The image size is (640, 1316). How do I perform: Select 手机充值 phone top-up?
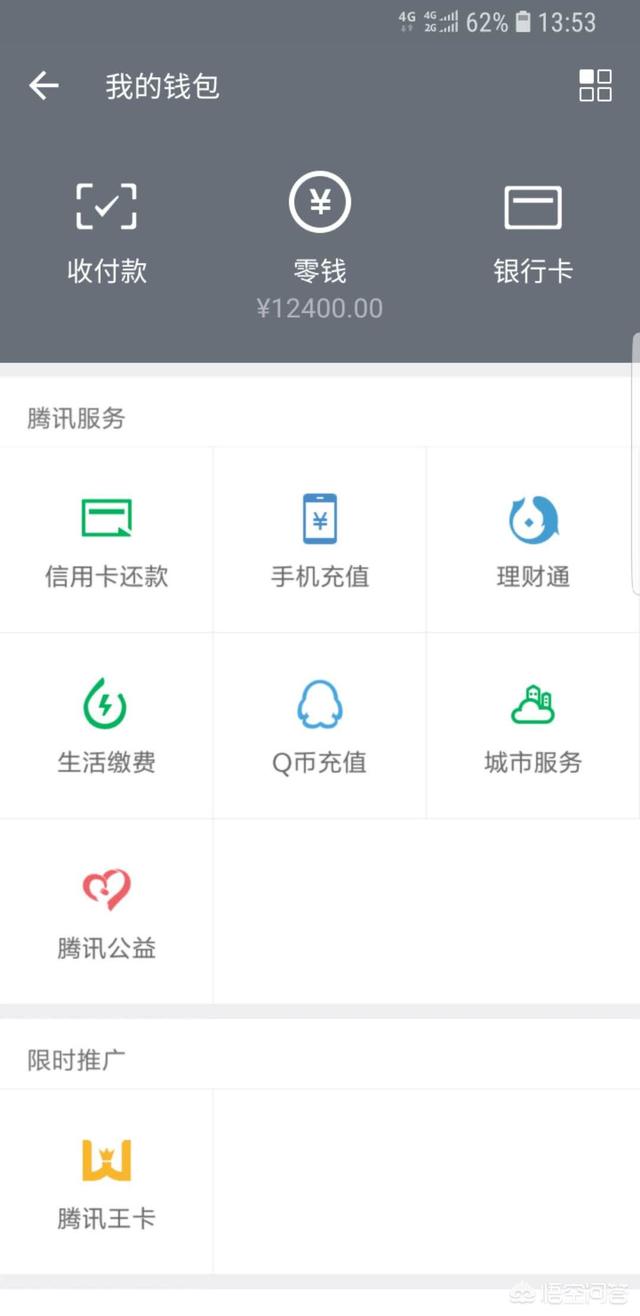pyautogui.click(x=320, y=540)
